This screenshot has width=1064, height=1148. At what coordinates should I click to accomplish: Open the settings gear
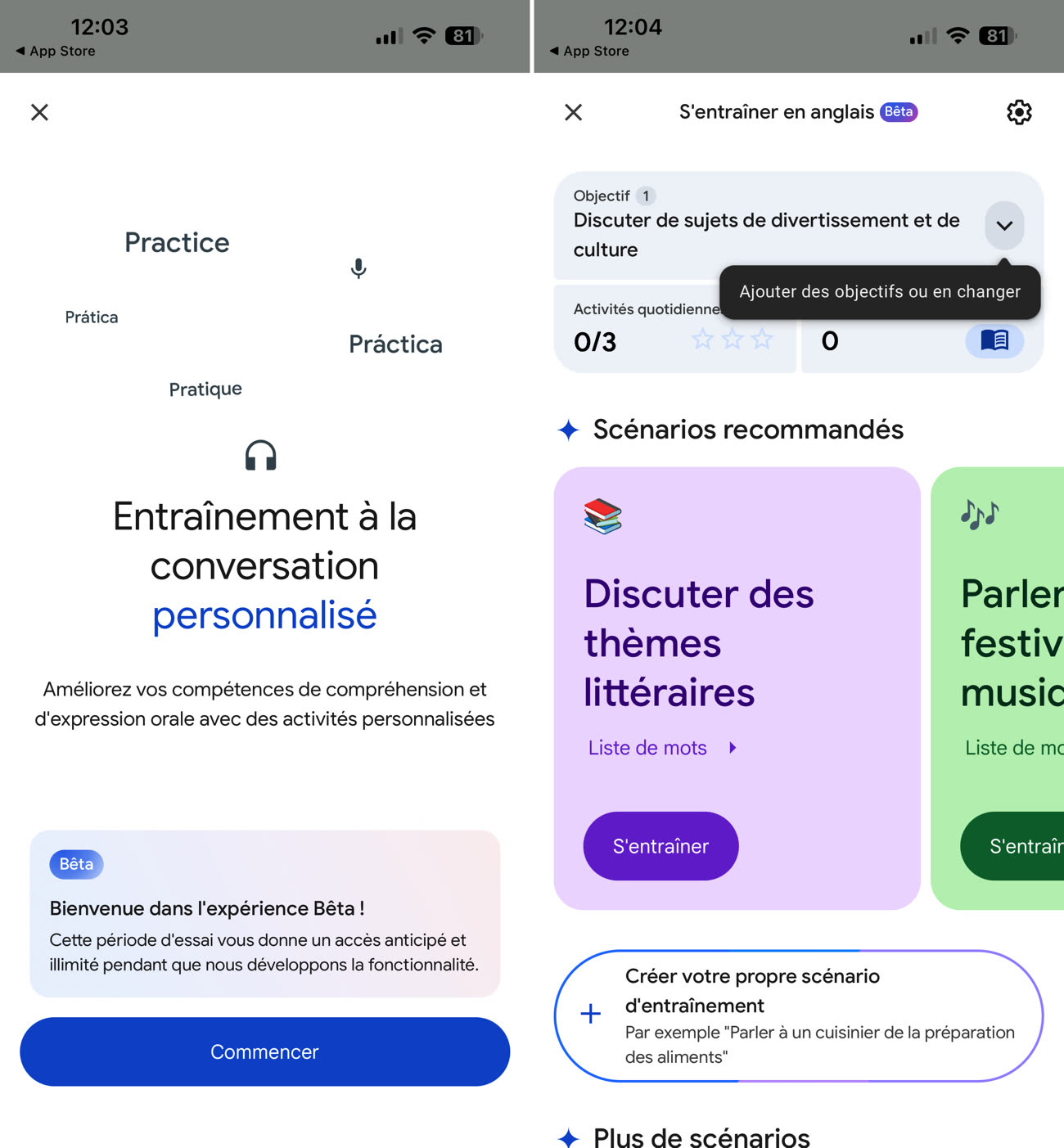(x=1018, y=112)
